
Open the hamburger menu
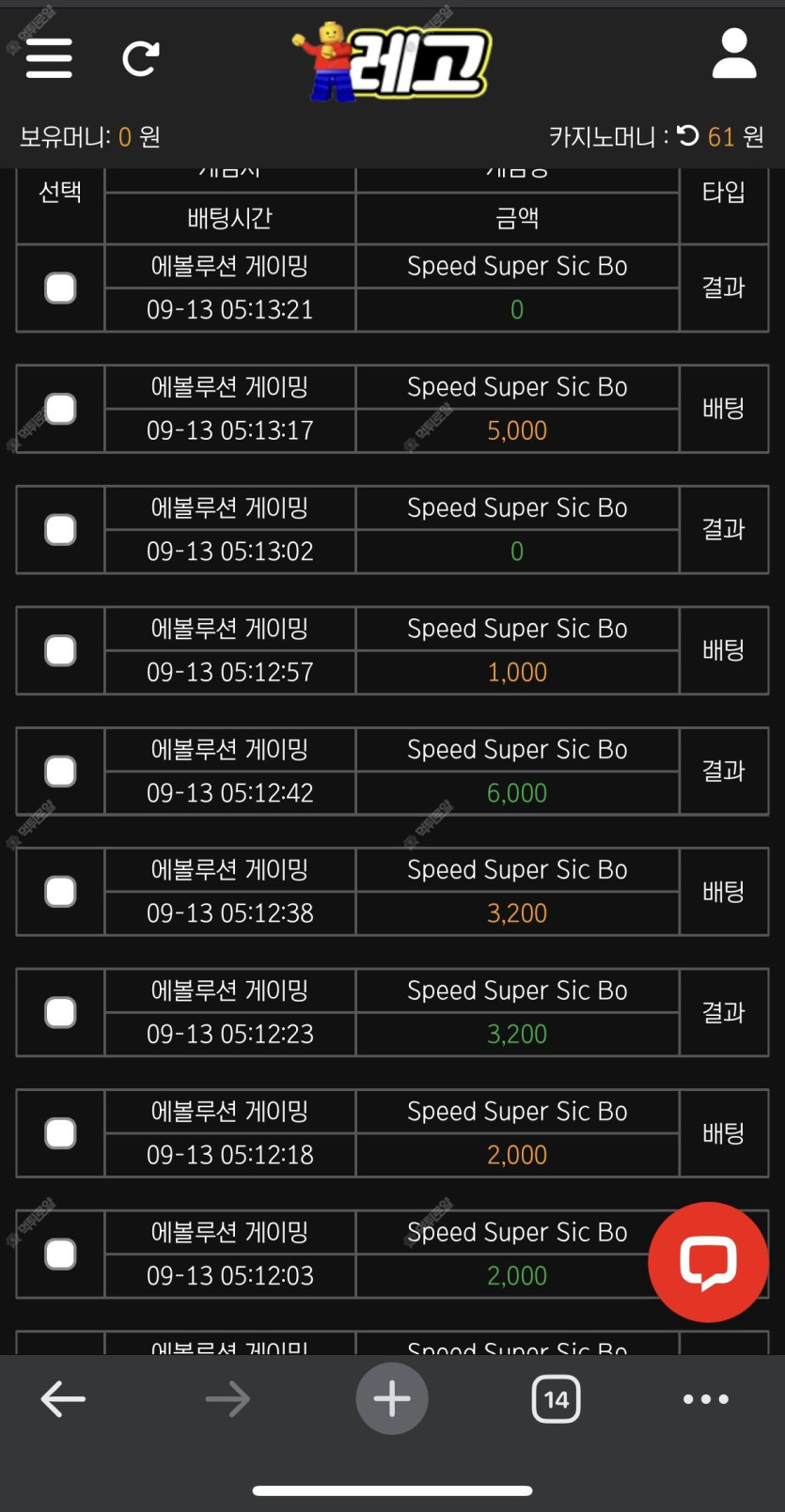click(49, 58)
